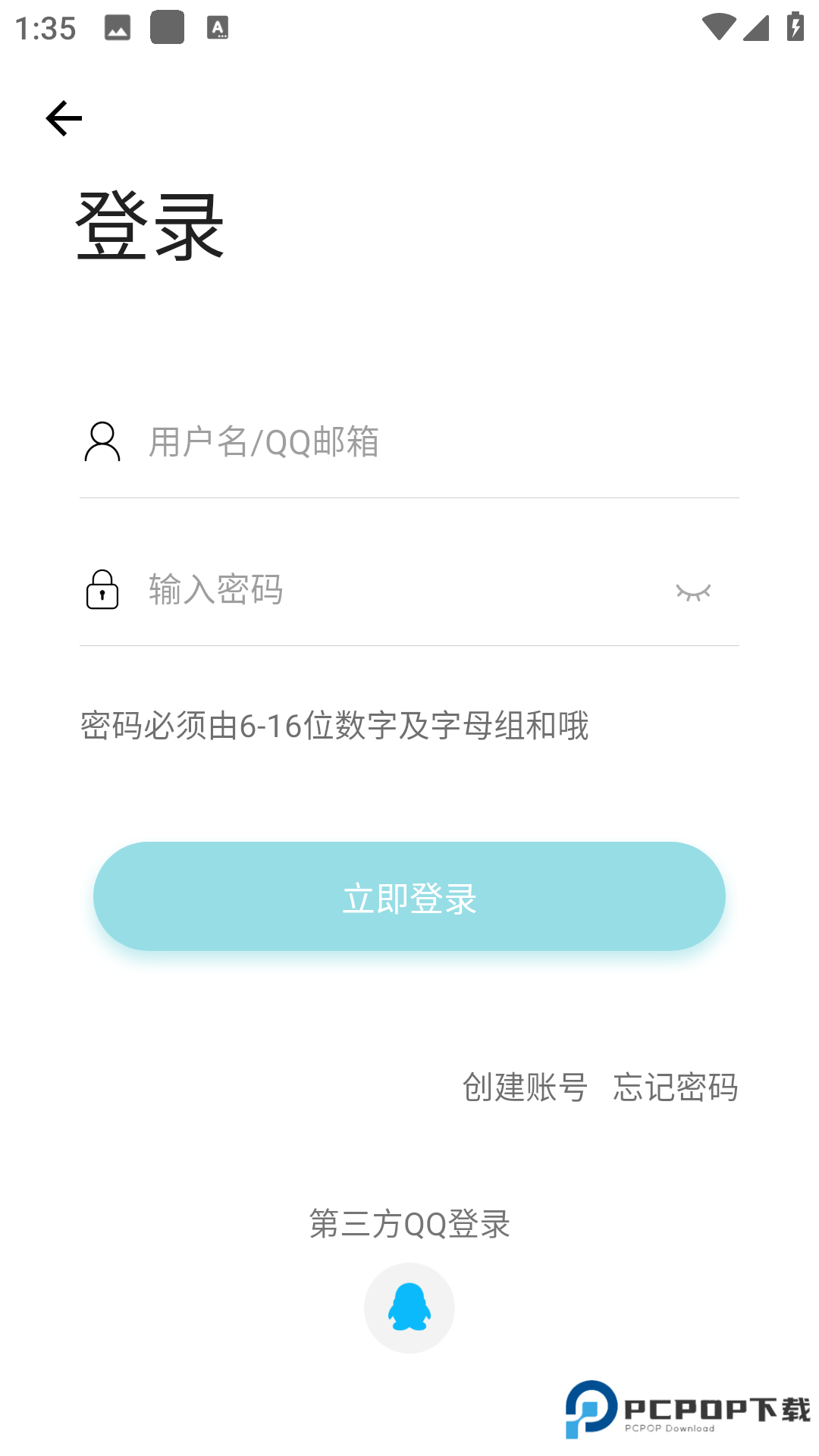Screen dimensions: 819x1456
Task: Open the 忘记密码 forgot password link
Action: click(675, 1087)
